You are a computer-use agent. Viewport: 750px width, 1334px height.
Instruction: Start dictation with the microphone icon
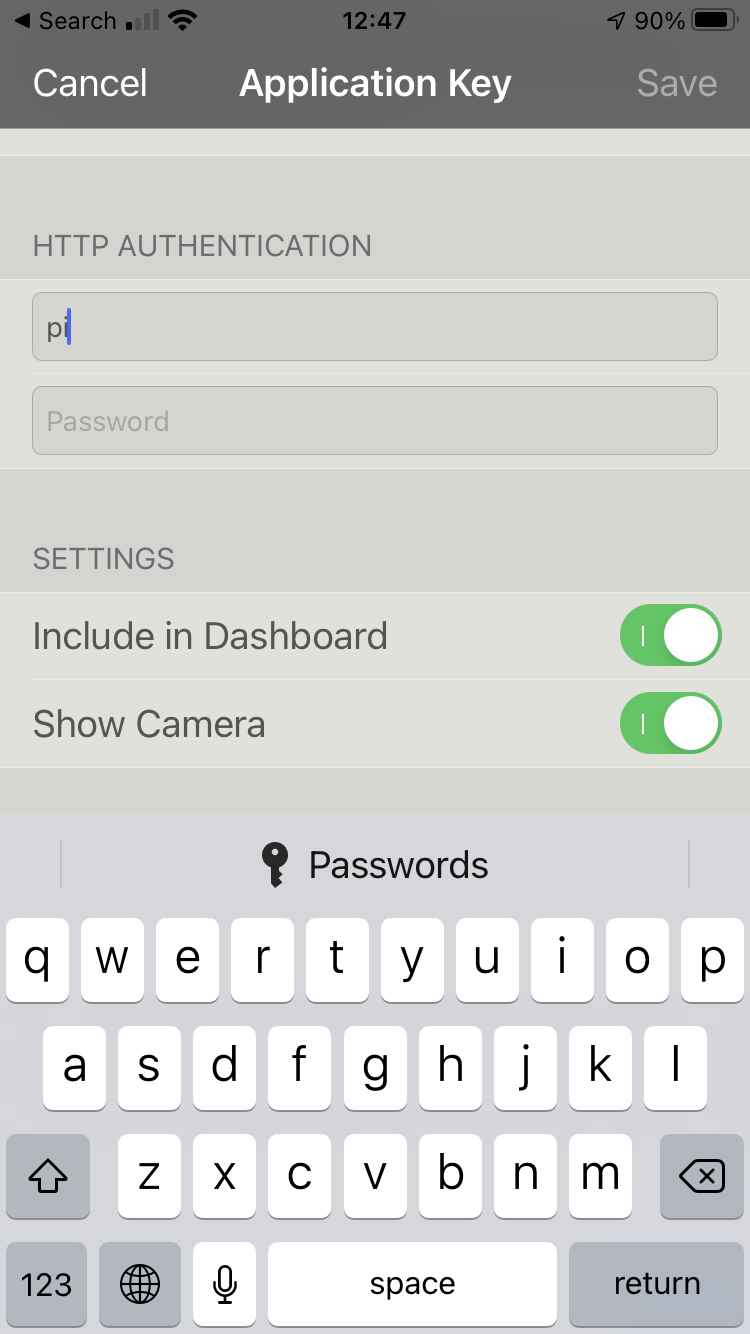pos(224,1283)
